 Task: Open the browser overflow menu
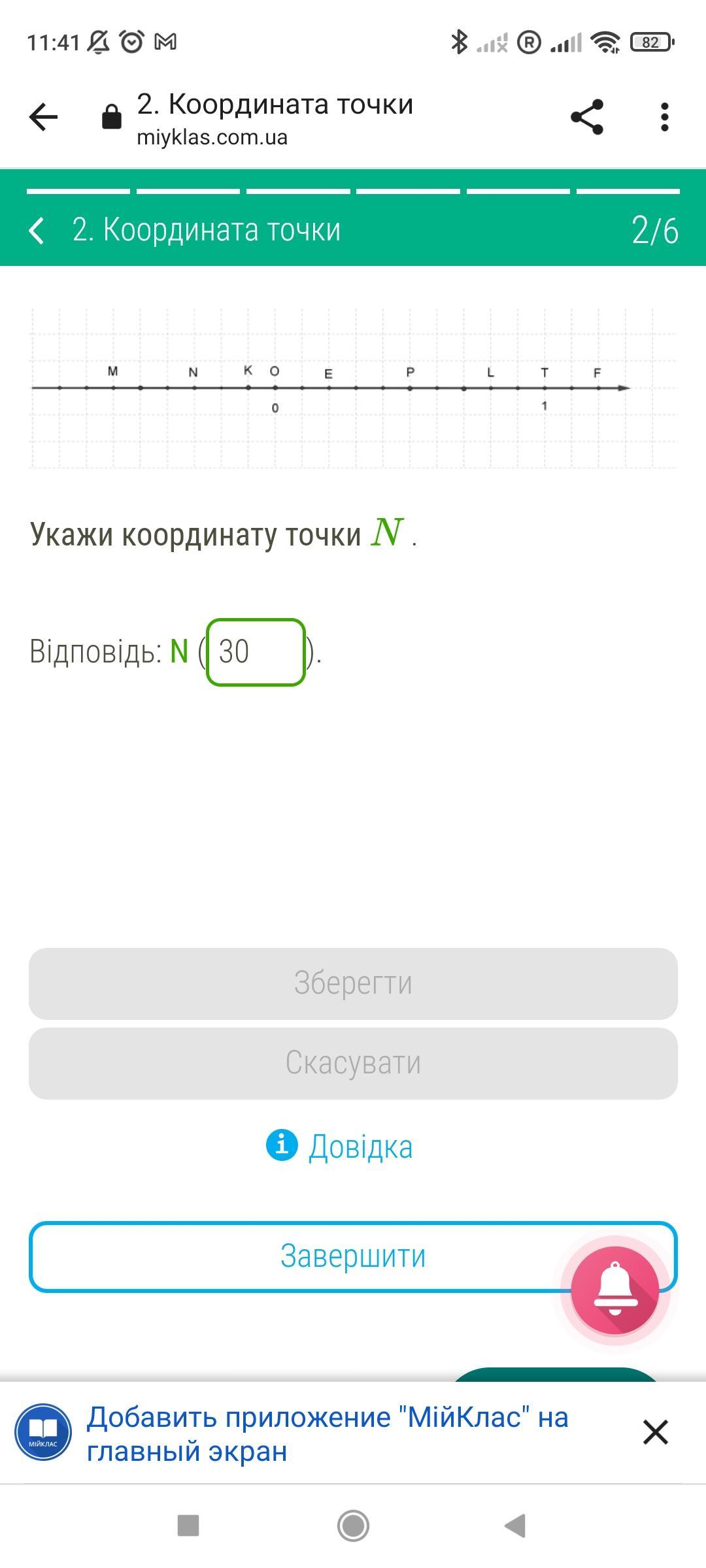664,118
